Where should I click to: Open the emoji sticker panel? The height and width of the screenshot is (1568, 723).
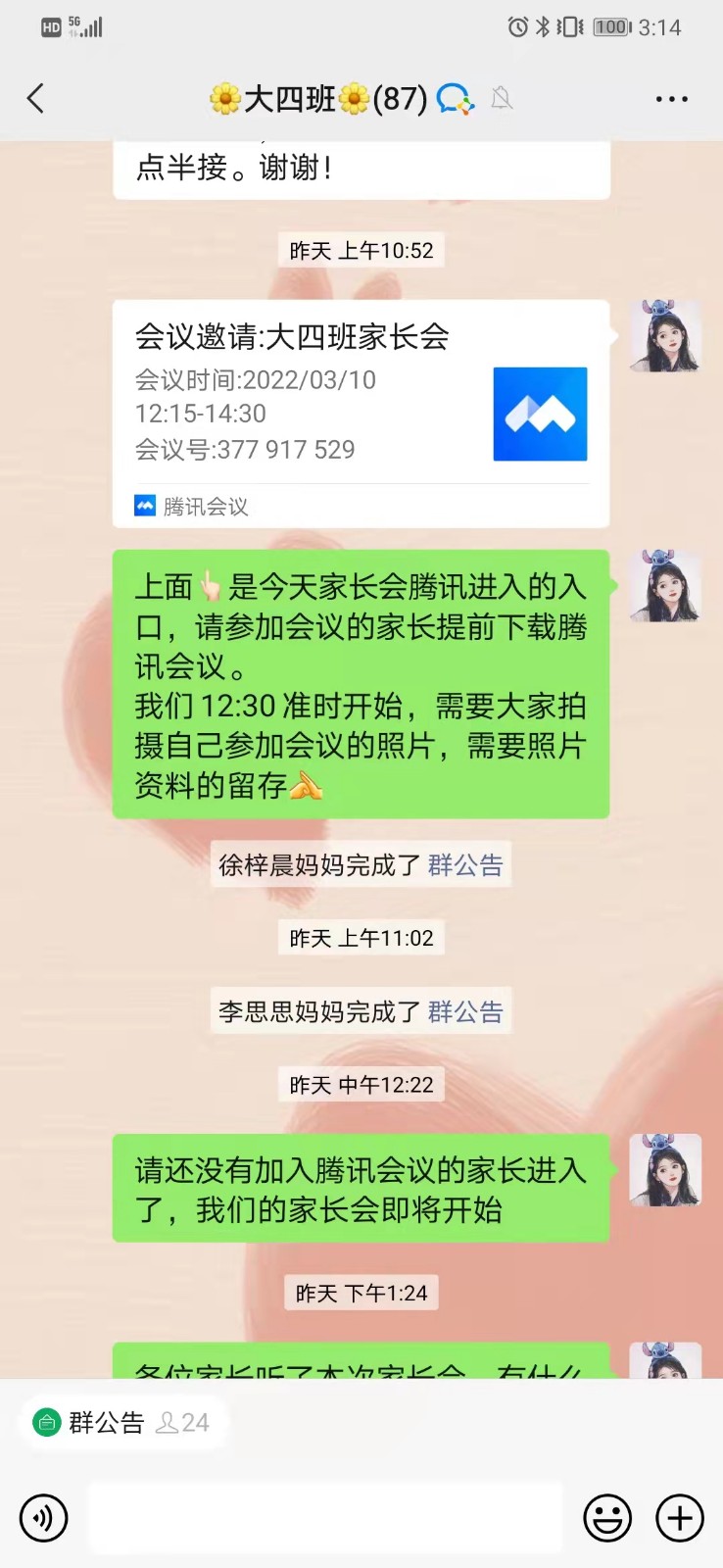pos(607,1519)
